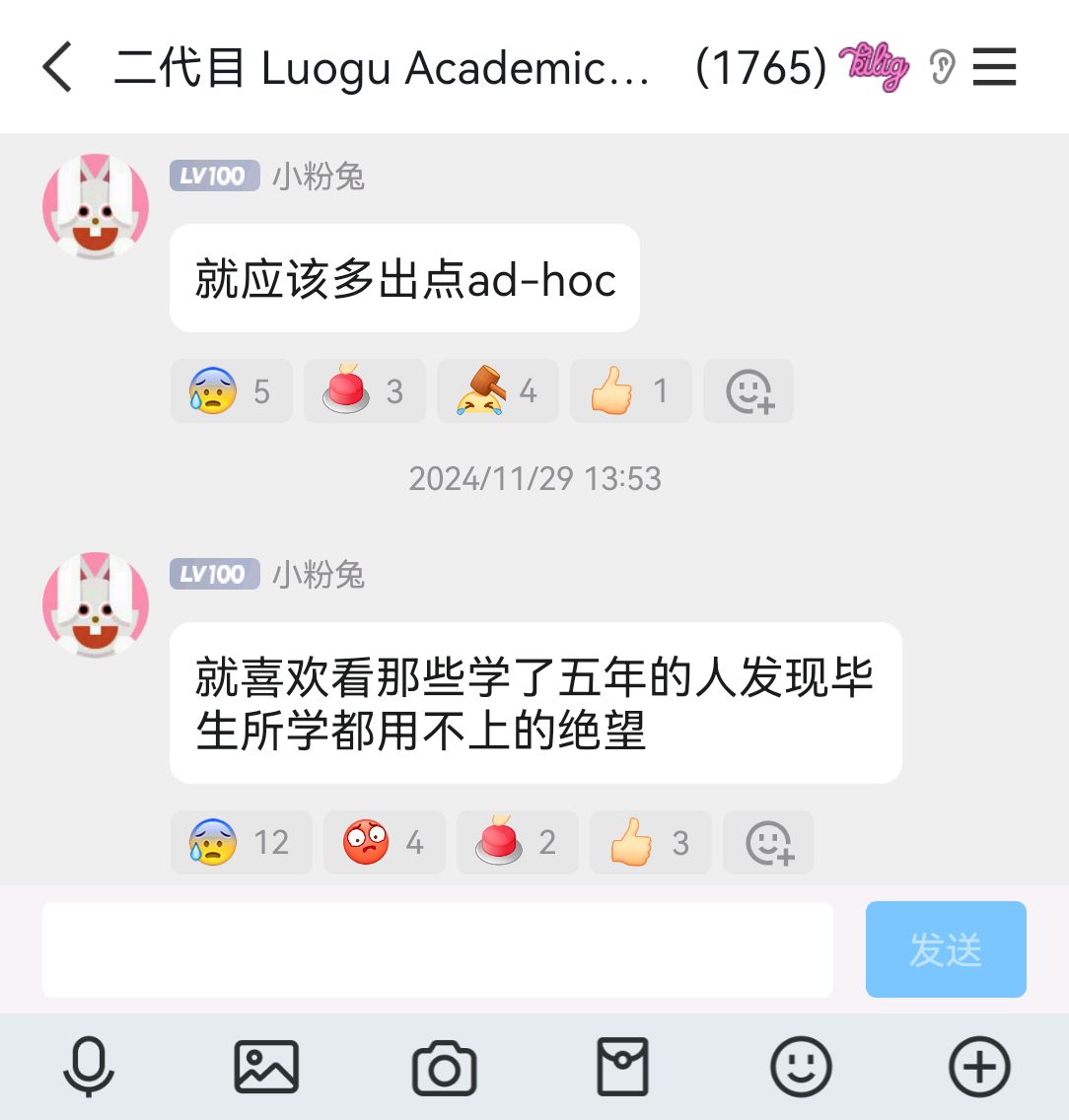
Task: Tap the ear listen-mode icon in header
Action: tap(942, 68)
